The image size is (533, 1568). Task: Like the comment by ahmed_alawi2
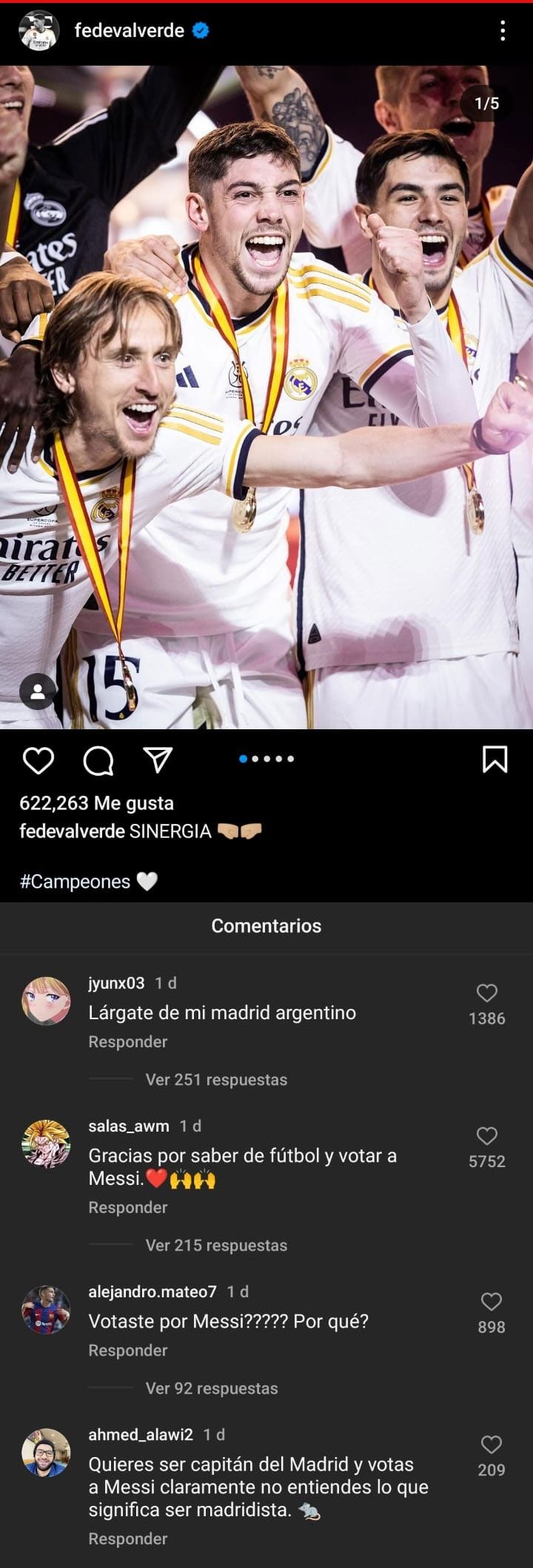491,1444
